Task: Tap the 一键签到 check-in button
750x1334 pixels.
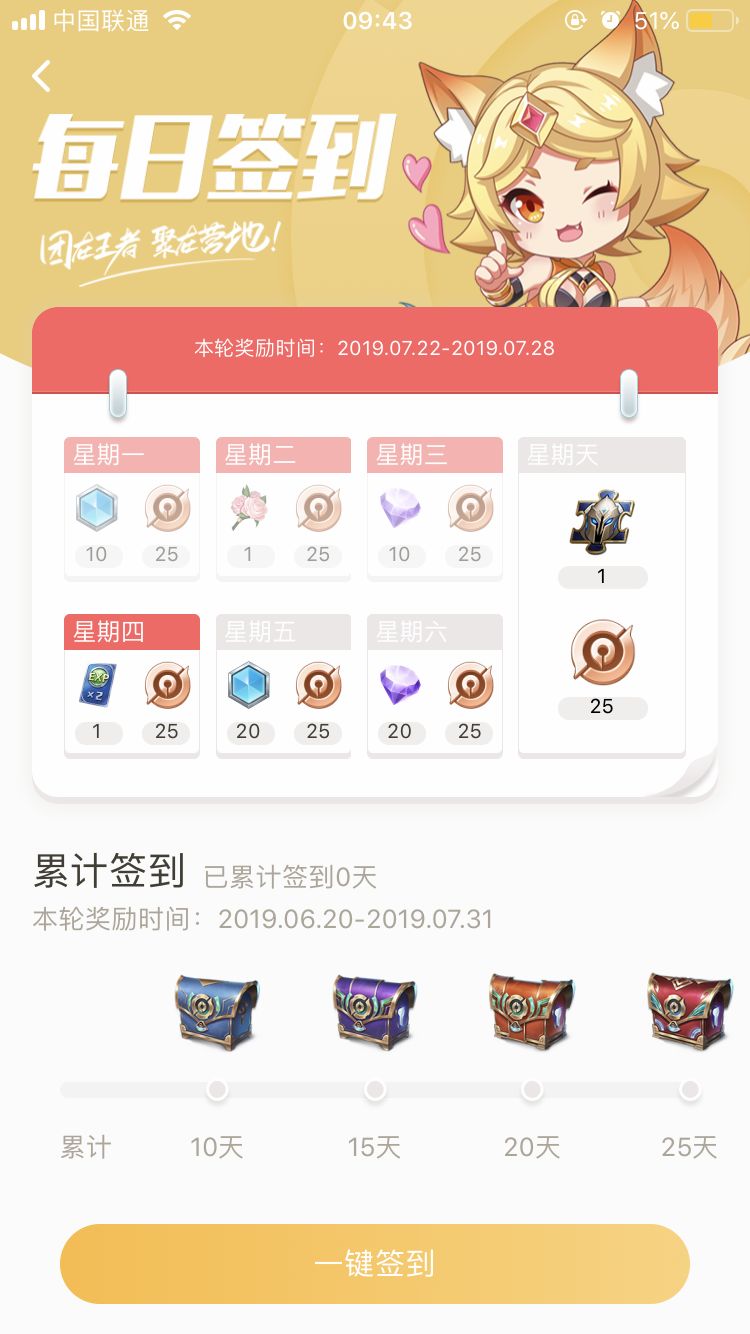Action: click(375, 1263)
